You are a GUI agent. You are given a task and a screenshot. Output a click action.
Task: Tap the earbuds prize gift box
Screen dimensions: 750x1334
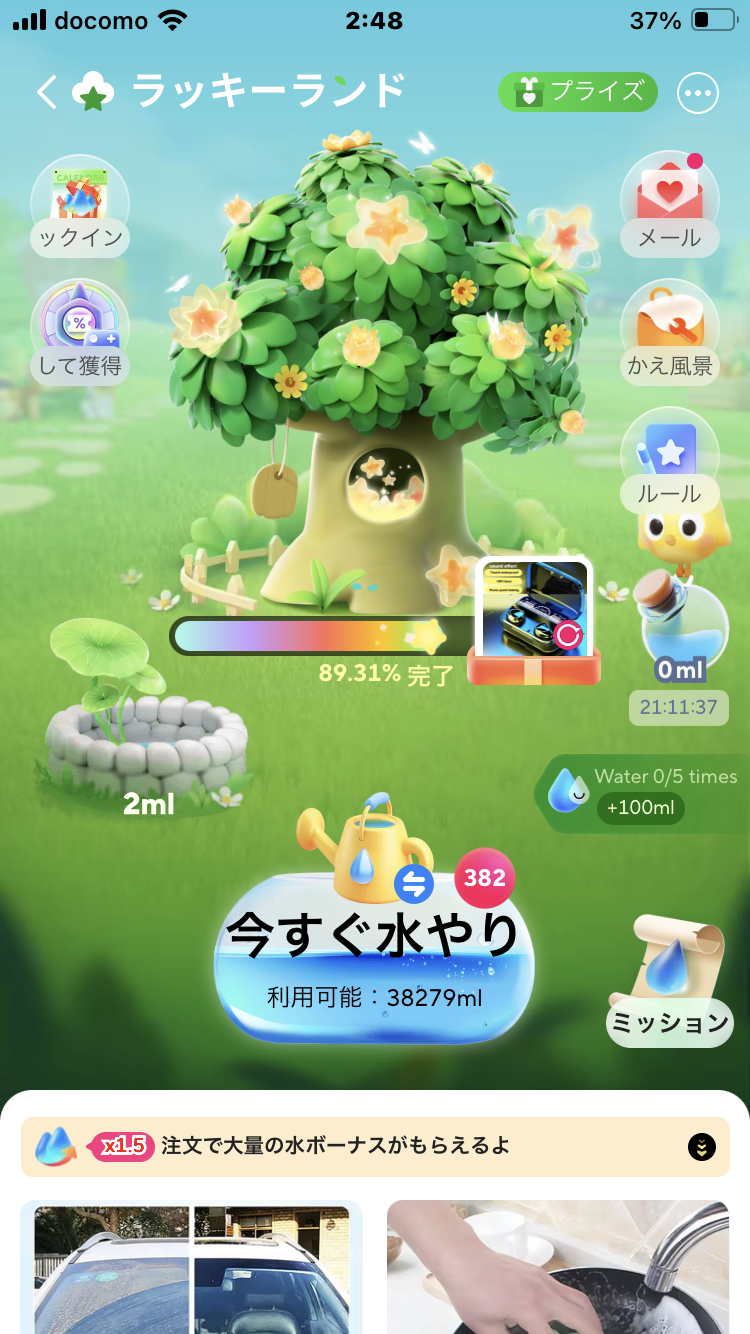click(534, 621)
